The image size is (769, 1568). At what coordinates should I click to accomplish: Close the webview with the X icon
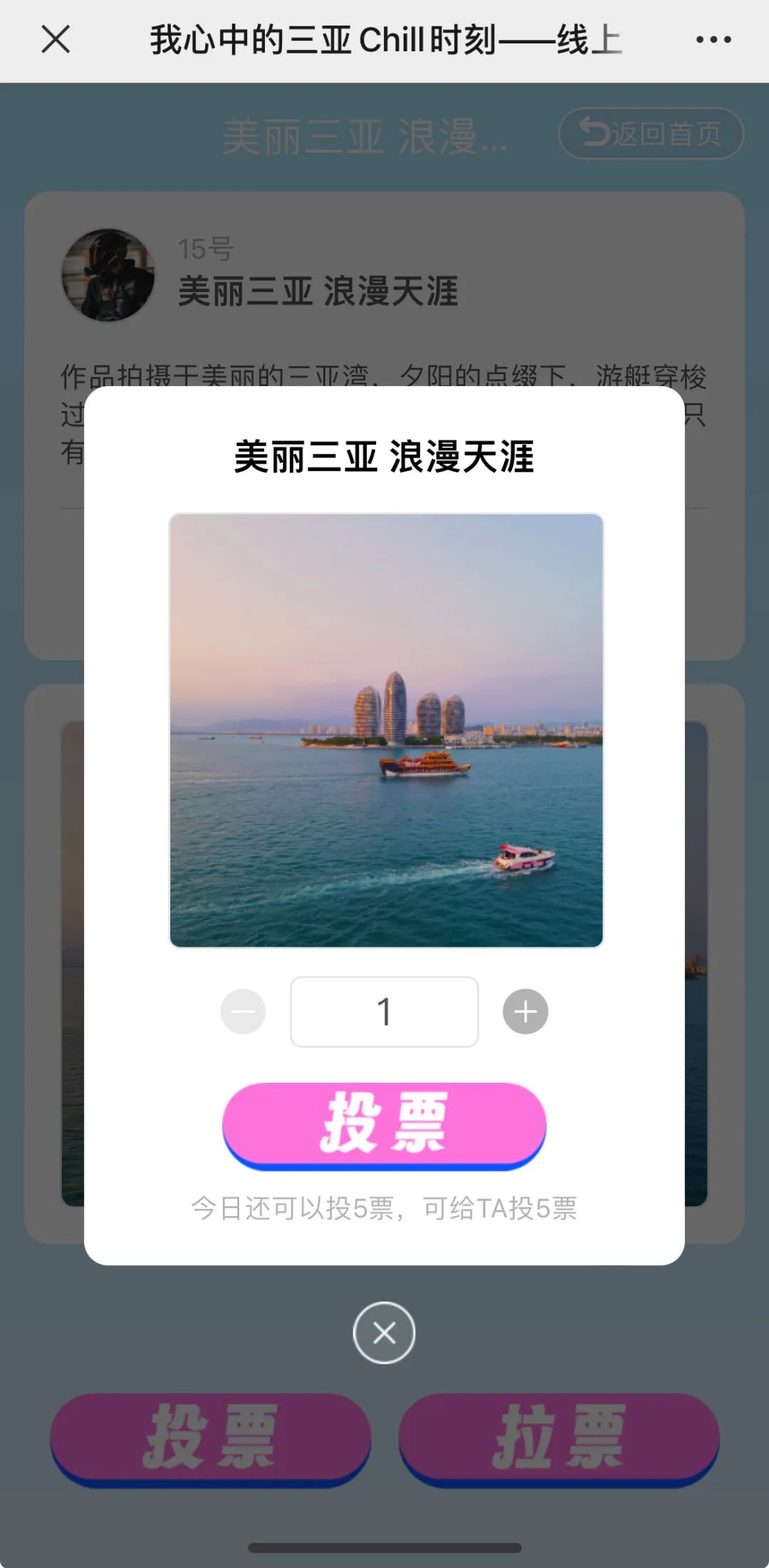tap(56, 39)
